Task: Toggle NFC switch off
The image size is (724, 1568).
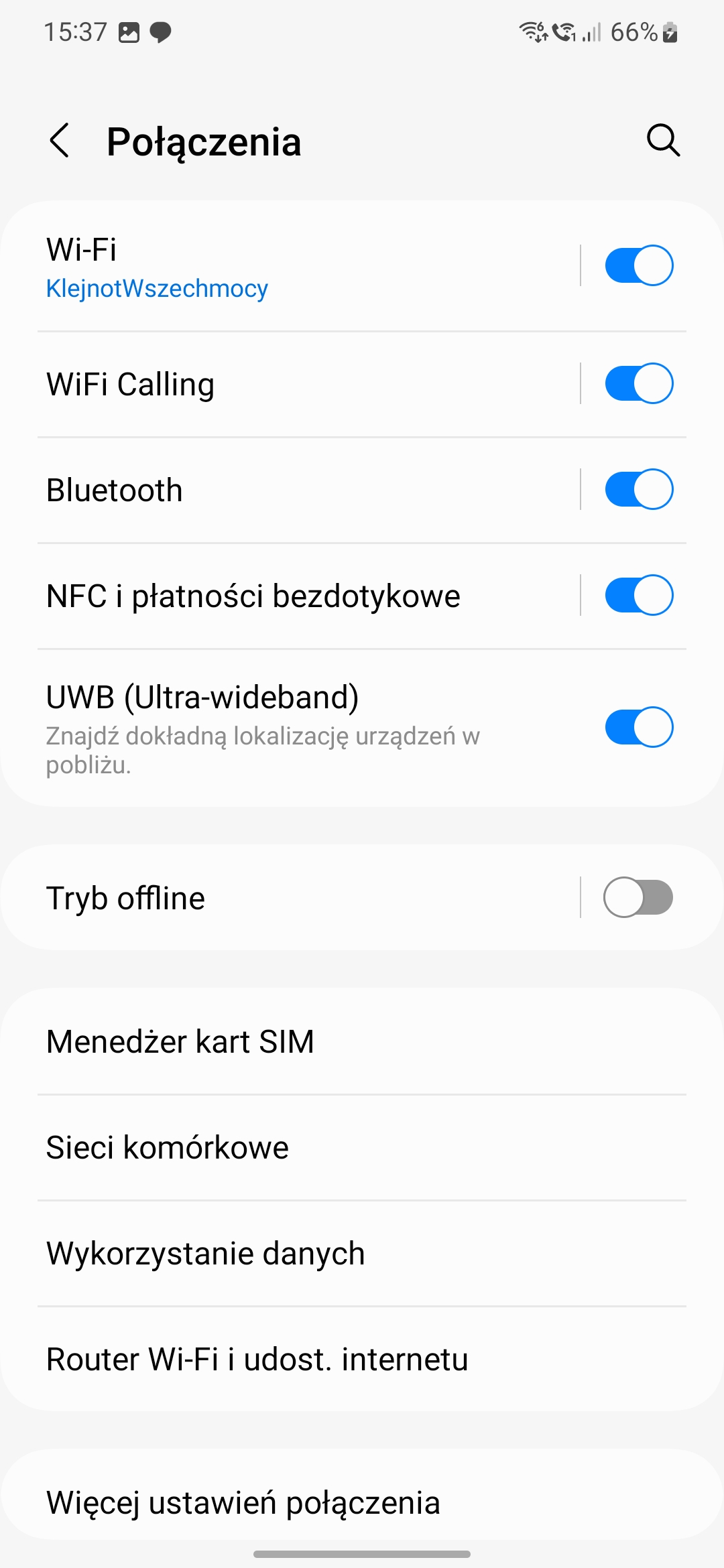Action: tap(638, 595)
